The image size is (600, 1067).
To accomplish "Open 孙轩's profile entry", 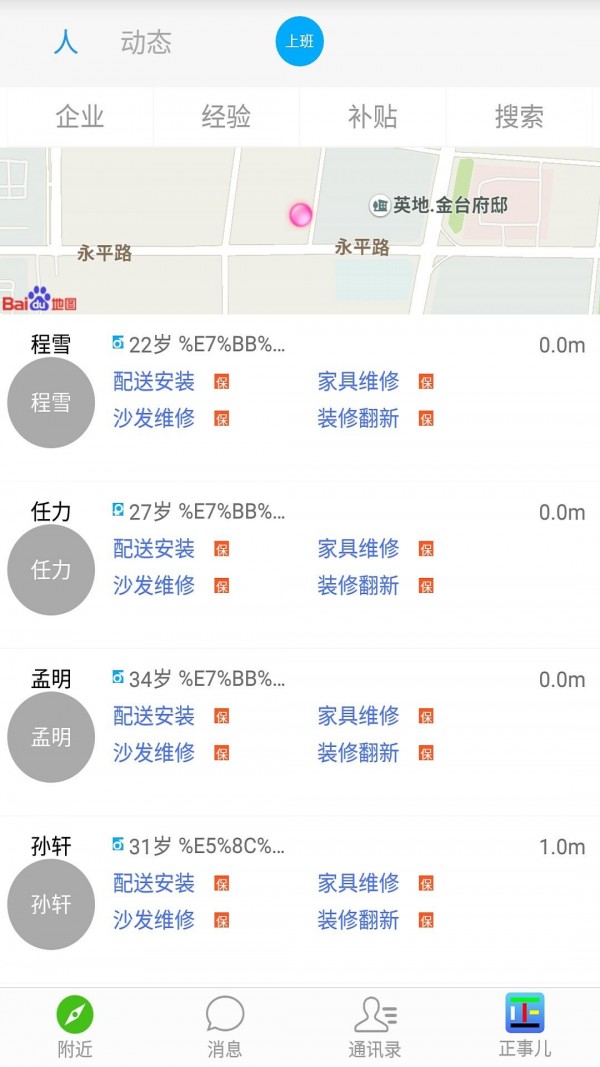I will coord(300,900).
